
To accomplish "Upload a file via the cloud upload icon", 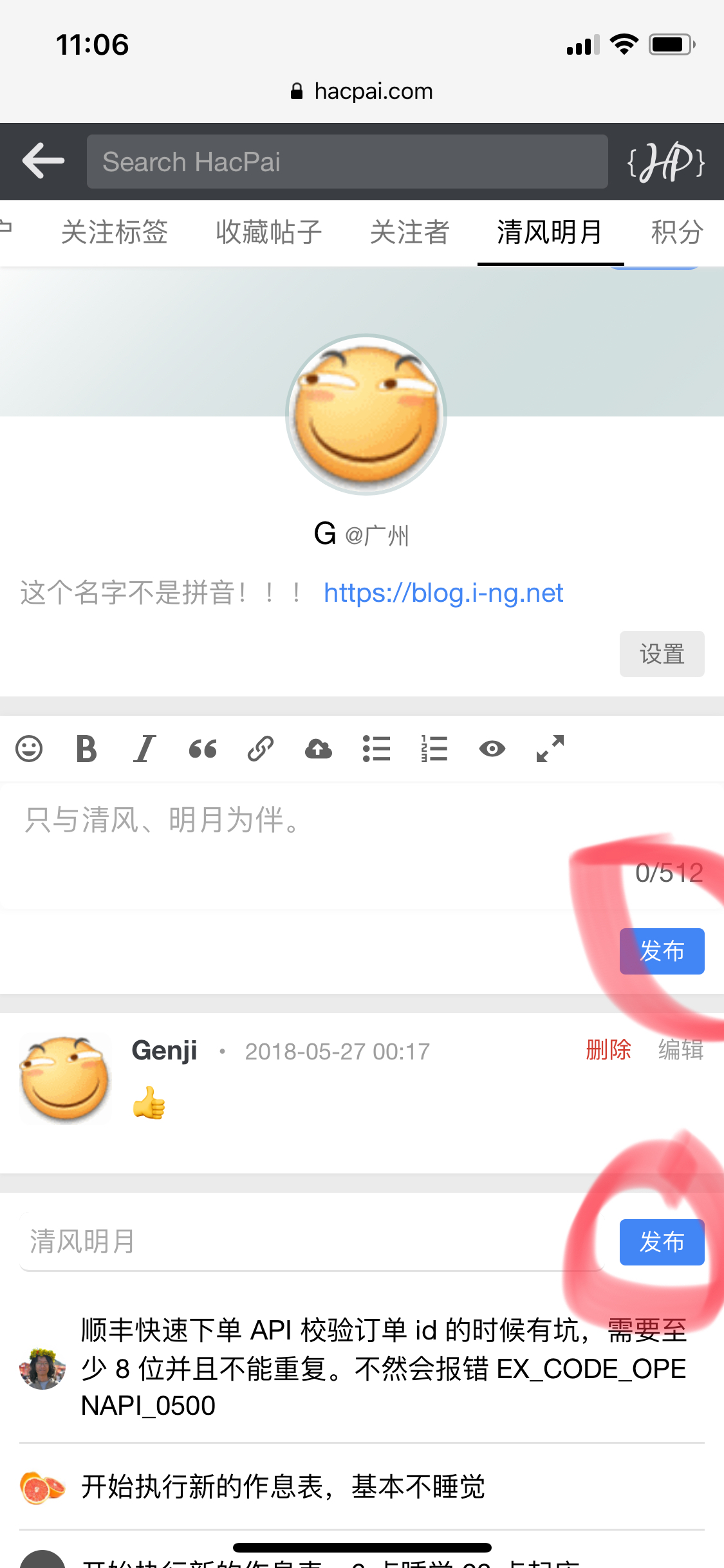I will point(318,749).
